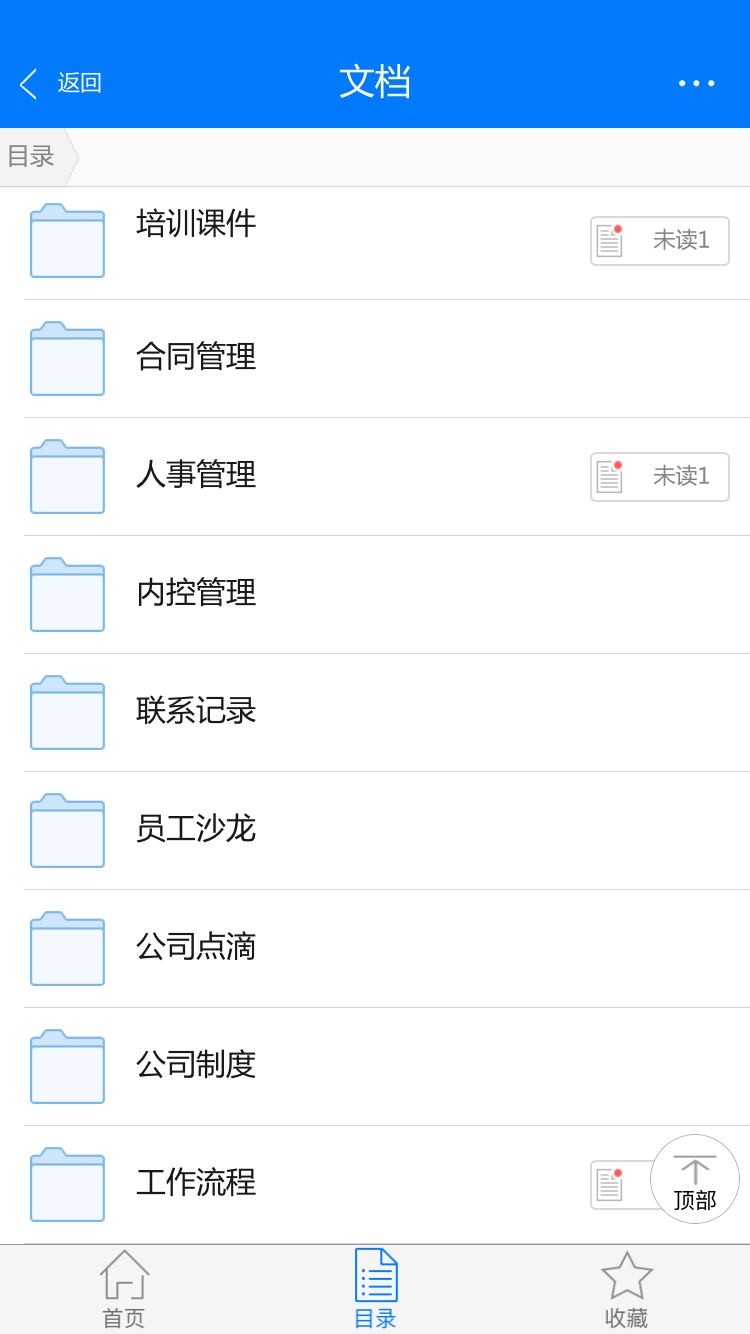Screen dimensions: 750x1334
Task: Open the 公司点滴 folder
Action: 375,949
